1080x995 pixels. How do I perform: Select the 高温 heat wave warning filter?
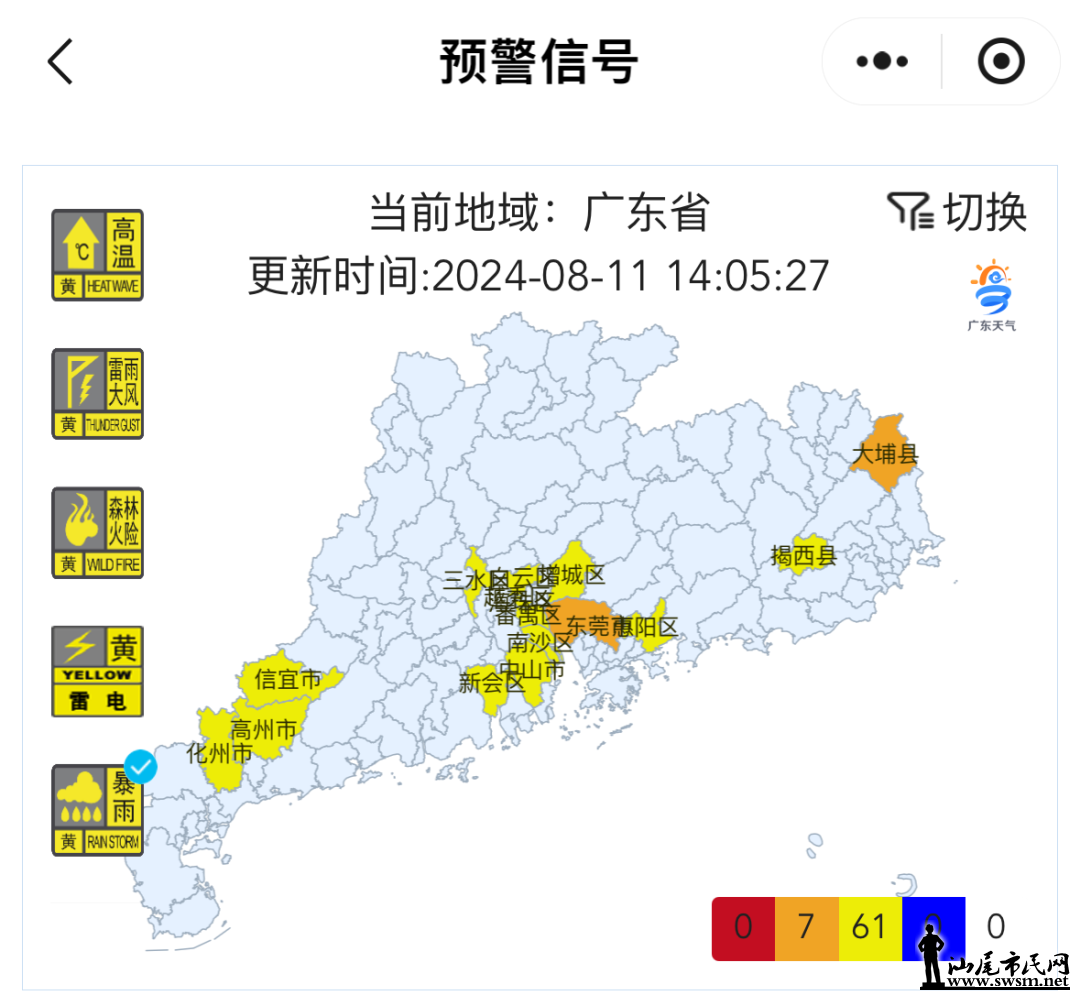[x=97, y=255]
